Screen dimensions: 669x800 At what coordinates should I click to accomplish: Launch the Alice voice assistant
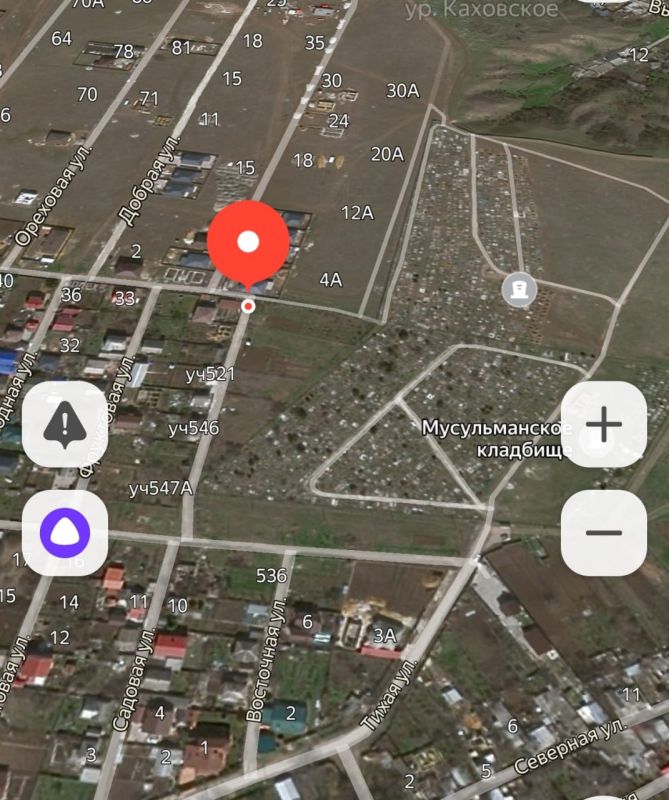tap(65, 532)
